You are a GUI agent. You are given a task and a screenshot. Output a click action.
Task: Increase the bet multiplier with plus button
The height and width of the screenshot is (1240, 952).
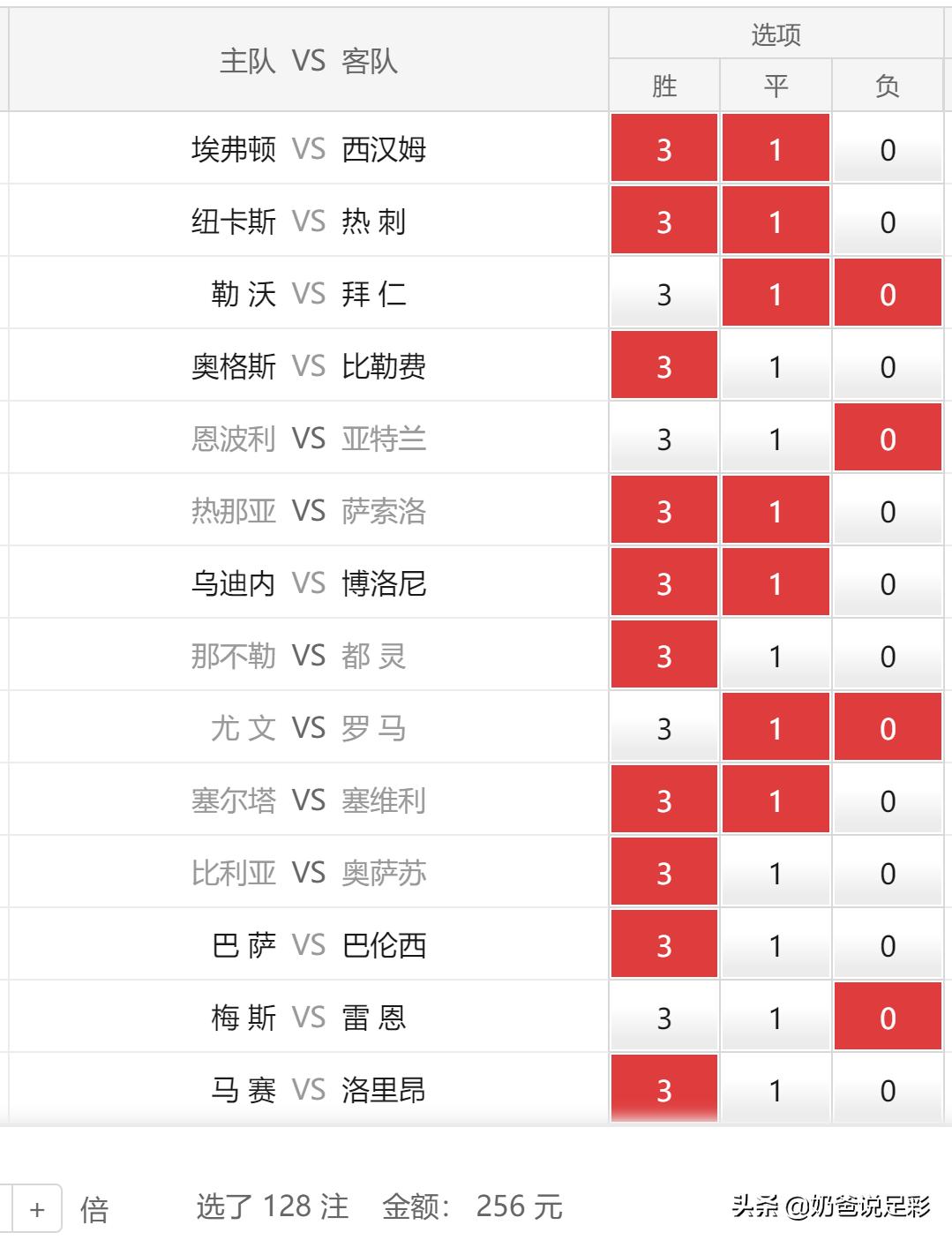pyautogui.click(x=37, y=1208)
